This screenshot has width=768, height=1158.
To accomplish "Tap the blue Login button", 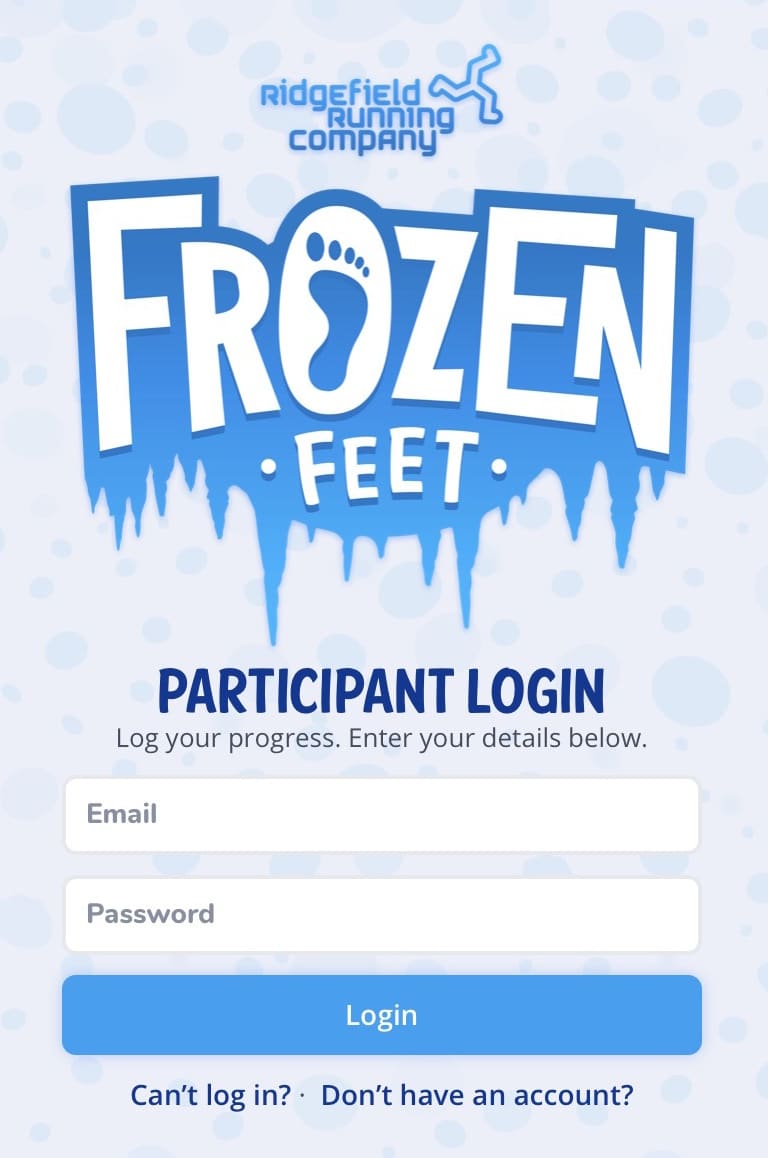I will click(x=382, y=1015).
